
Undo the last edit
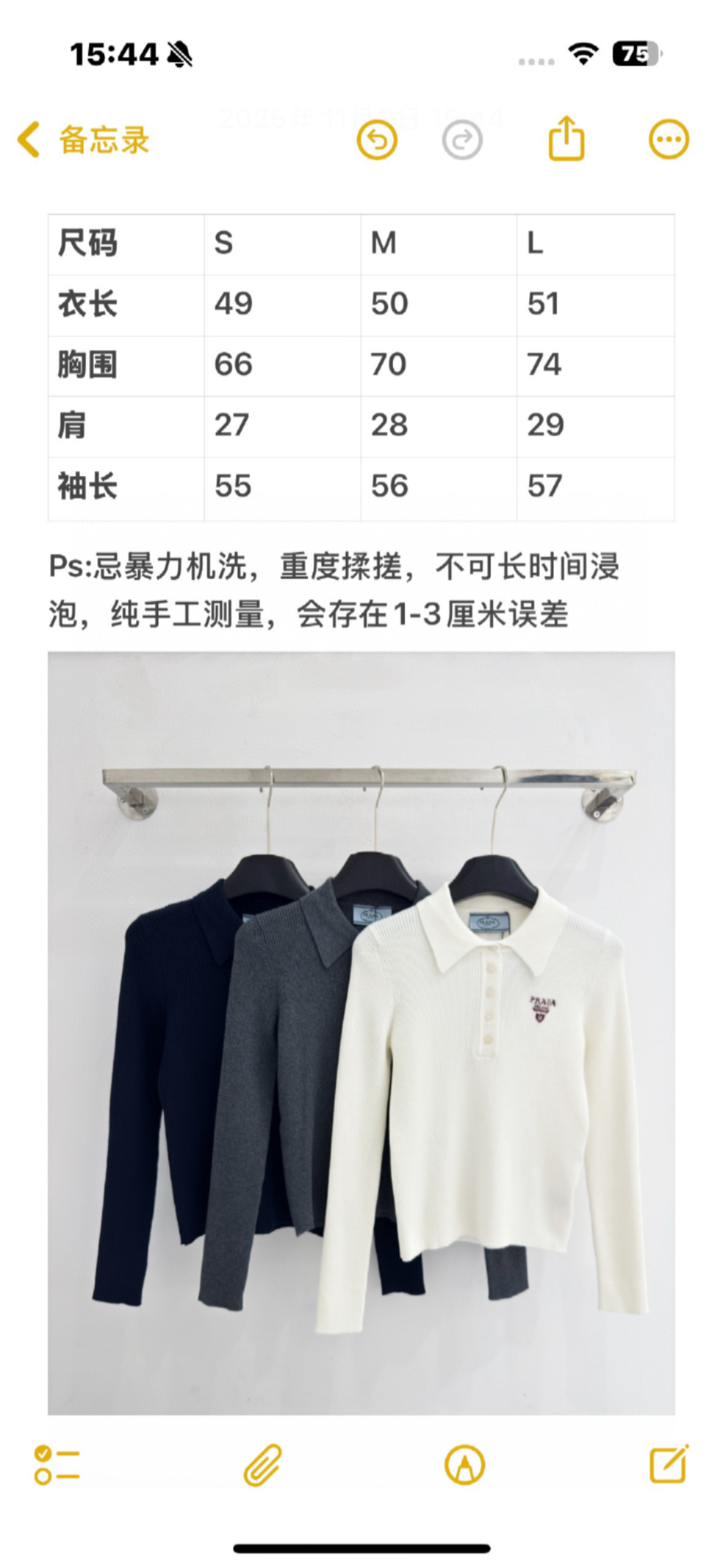pos(377,140)
